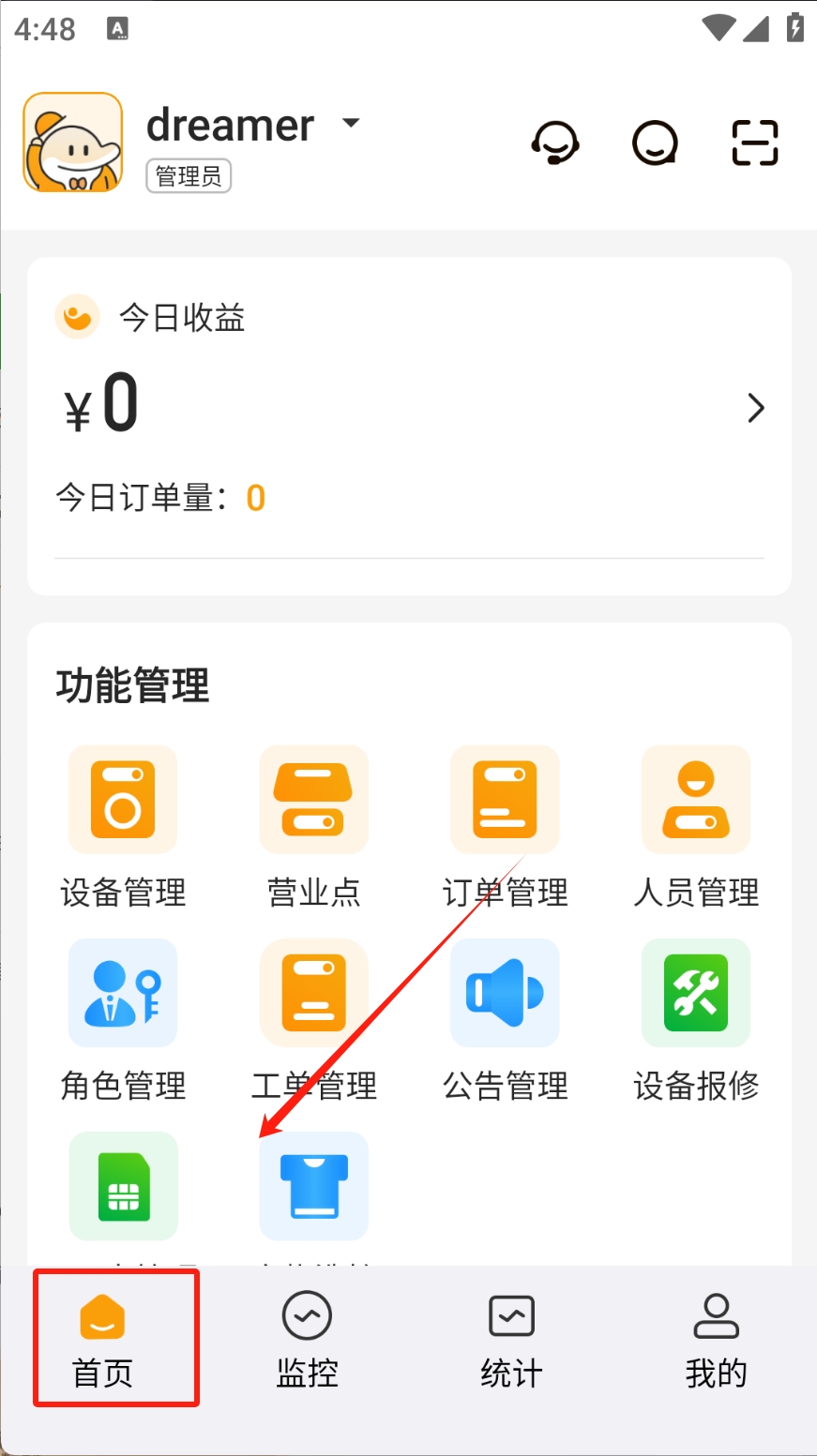Image resolution: width=817 pixels, height=1456 pixels.
Task: Open 工单管理 work order management
Action: [313, 993]
